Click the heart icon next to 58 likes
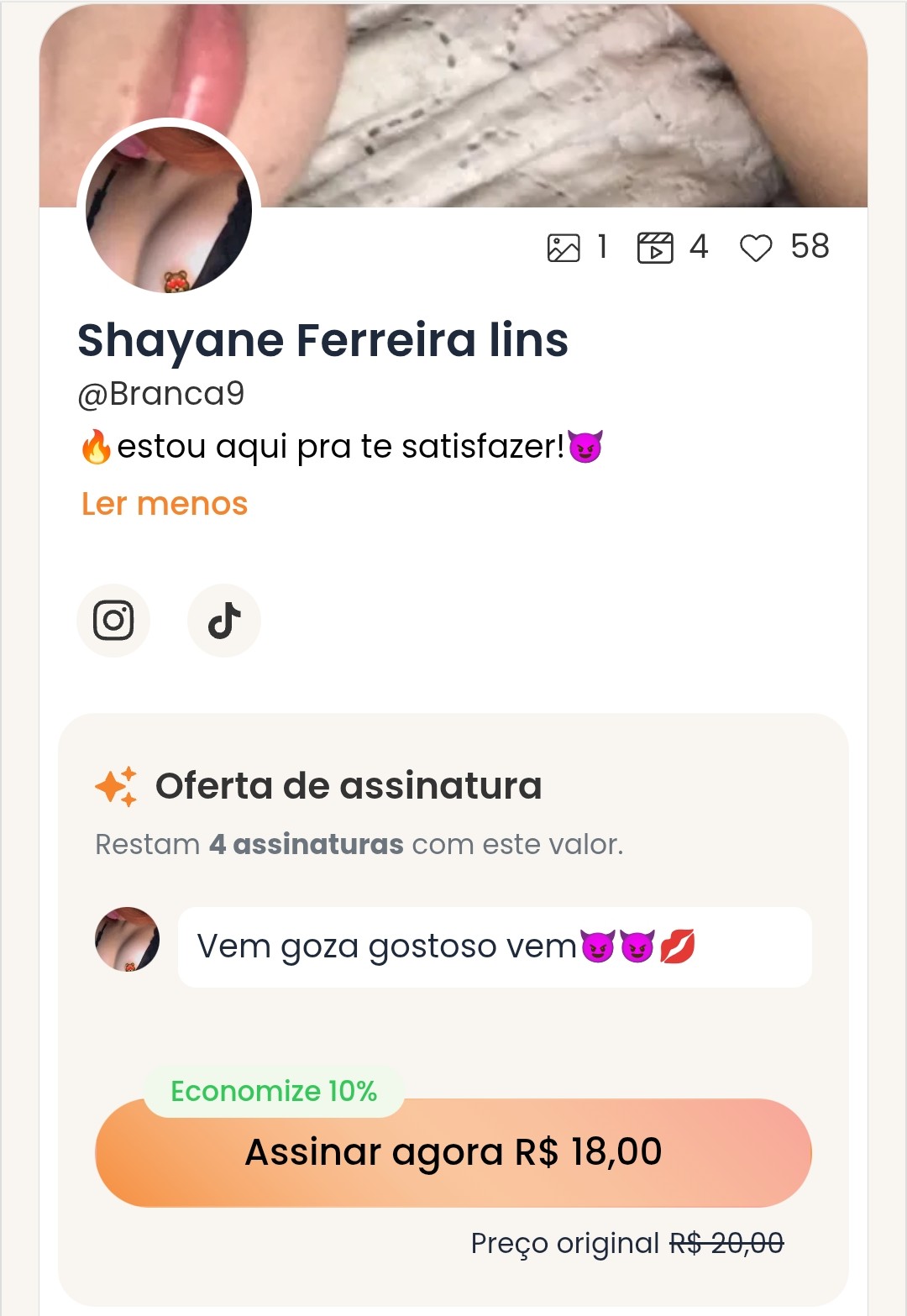Viewport: 907px width, 1316px height. [758, 245]
